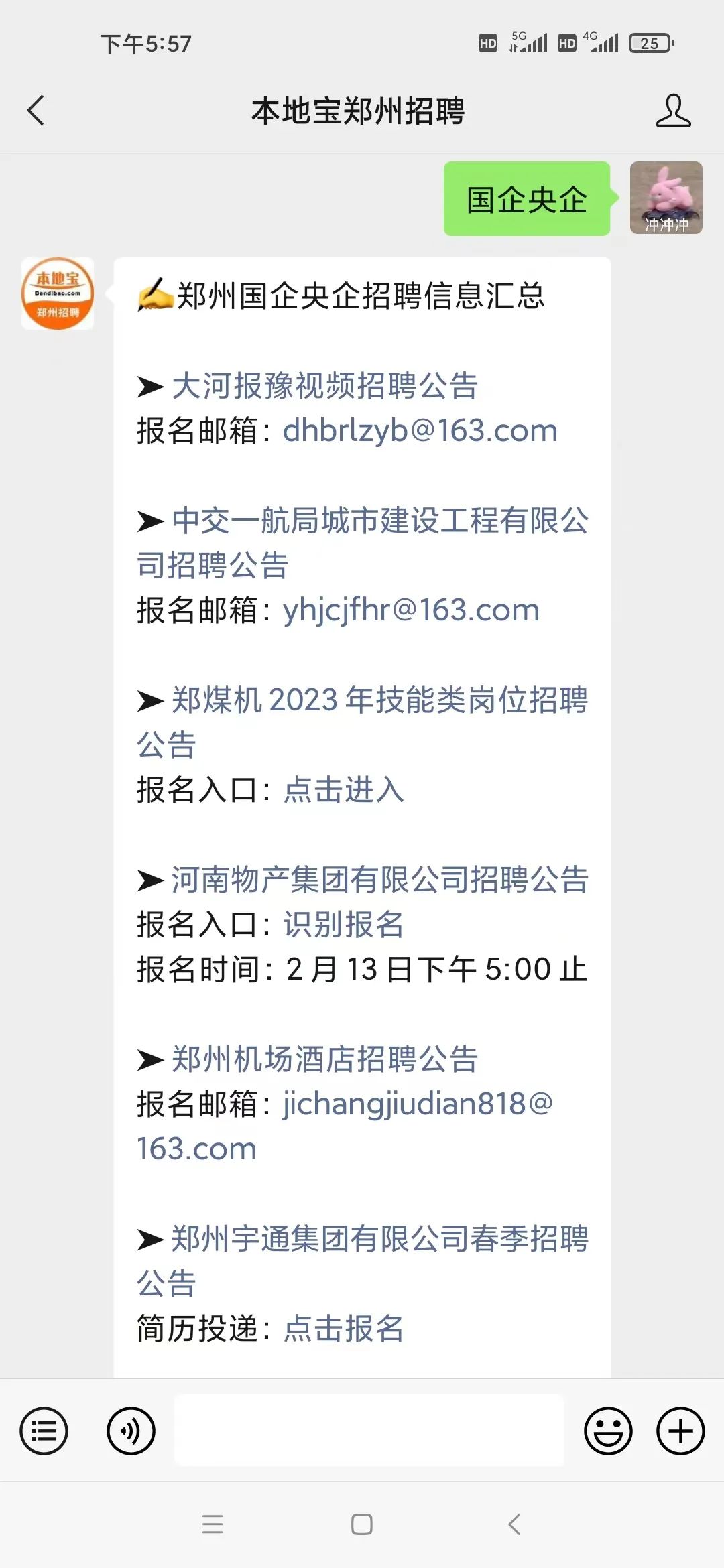Tap the dhbrlzyb@163.com email link

420,431
